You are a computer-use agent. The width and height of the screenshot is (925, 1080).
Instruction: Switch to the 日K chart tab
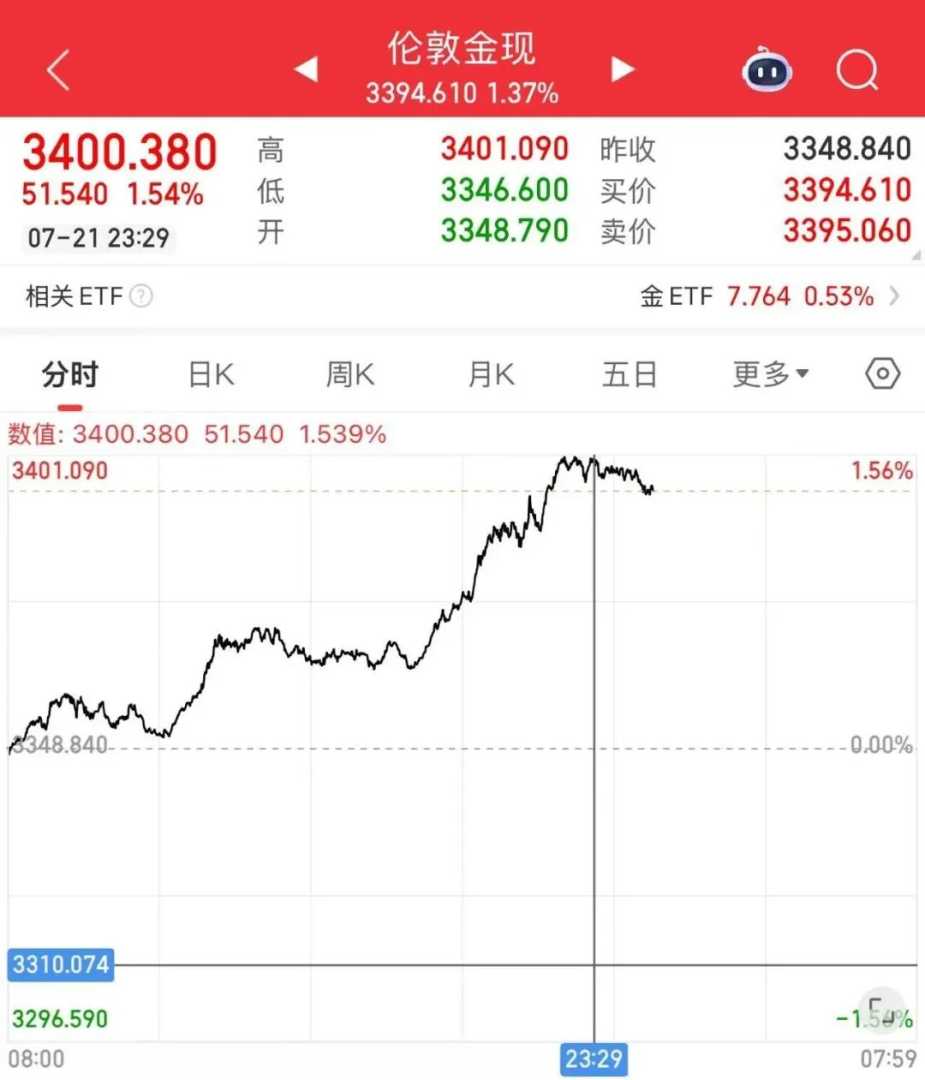pyautogui.click(x=210, y=375)
